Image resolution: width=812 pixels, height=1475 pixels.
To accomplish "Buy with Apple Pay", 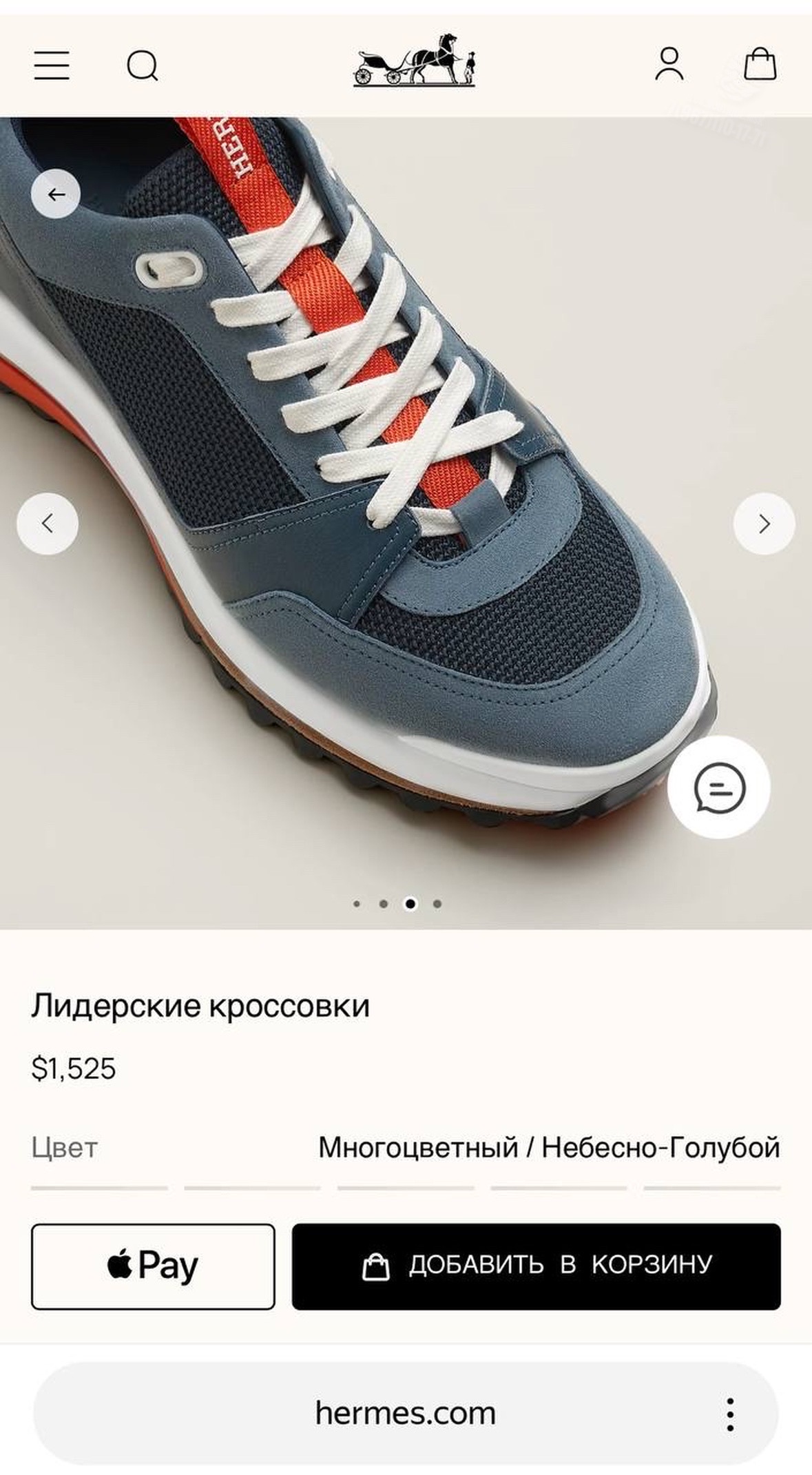I will click(153, 1266).
